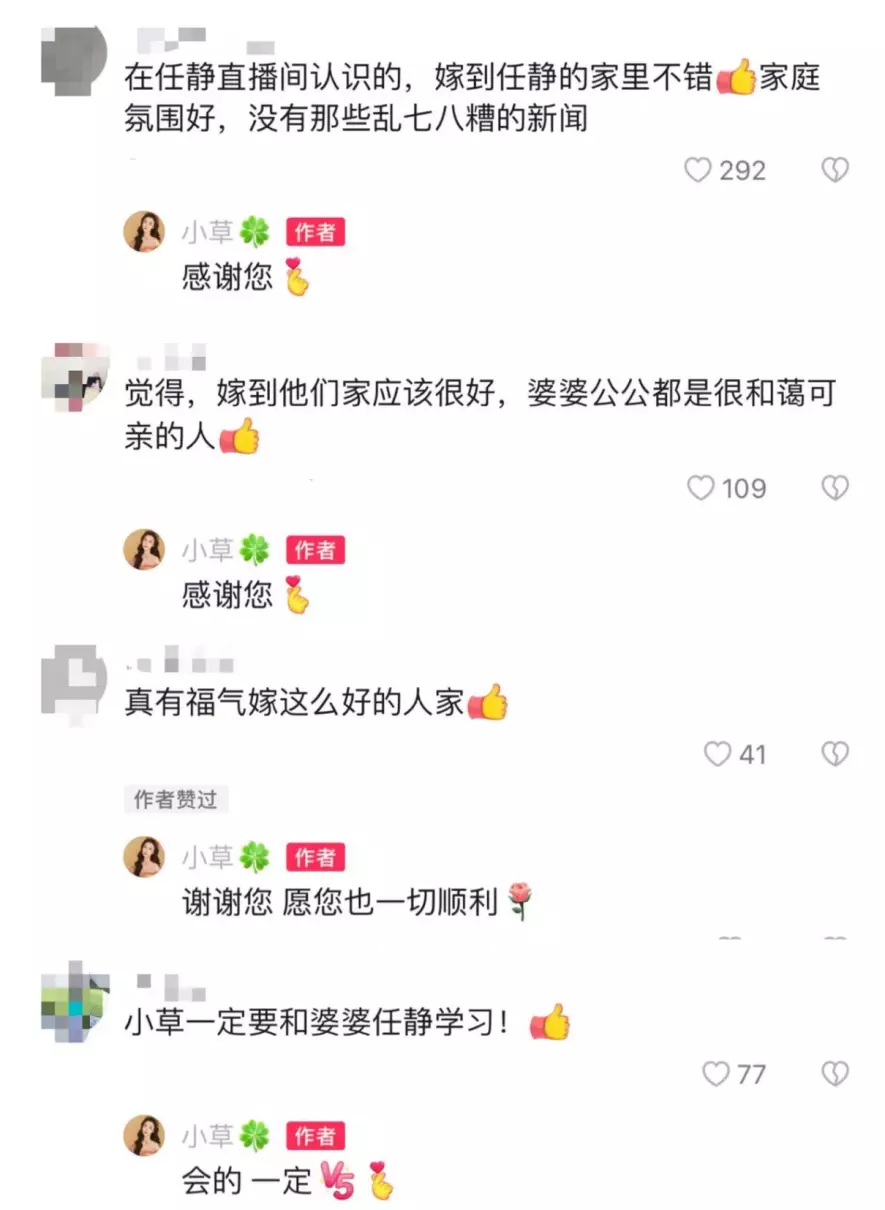Reply to comment 真有福气嫁这么好的人家
This screenshot has width=885, height=1210.
pos(293,703)
